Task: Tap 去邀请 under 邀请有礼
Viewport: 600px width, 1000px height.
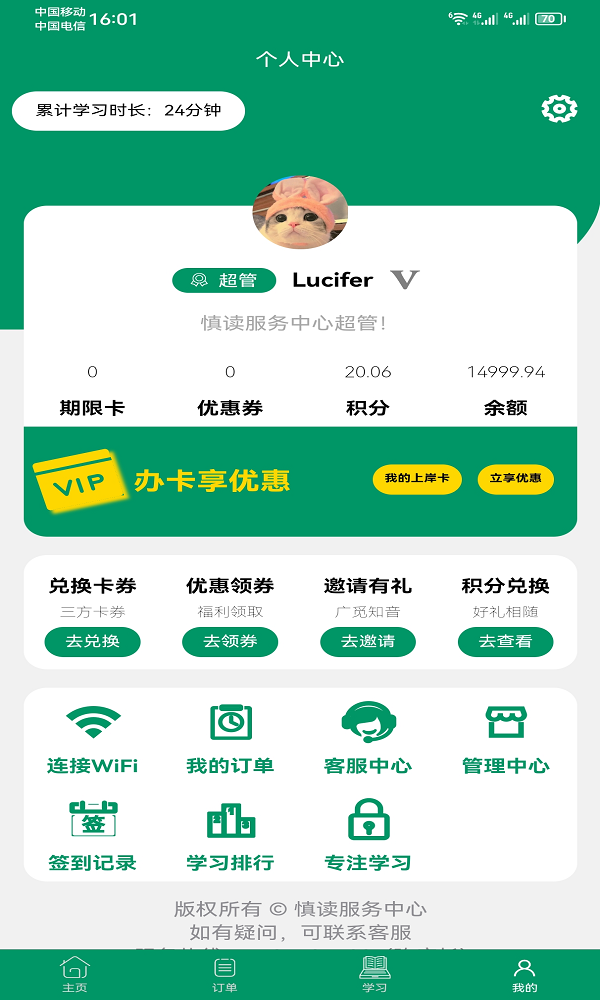Action: point(368,642)
